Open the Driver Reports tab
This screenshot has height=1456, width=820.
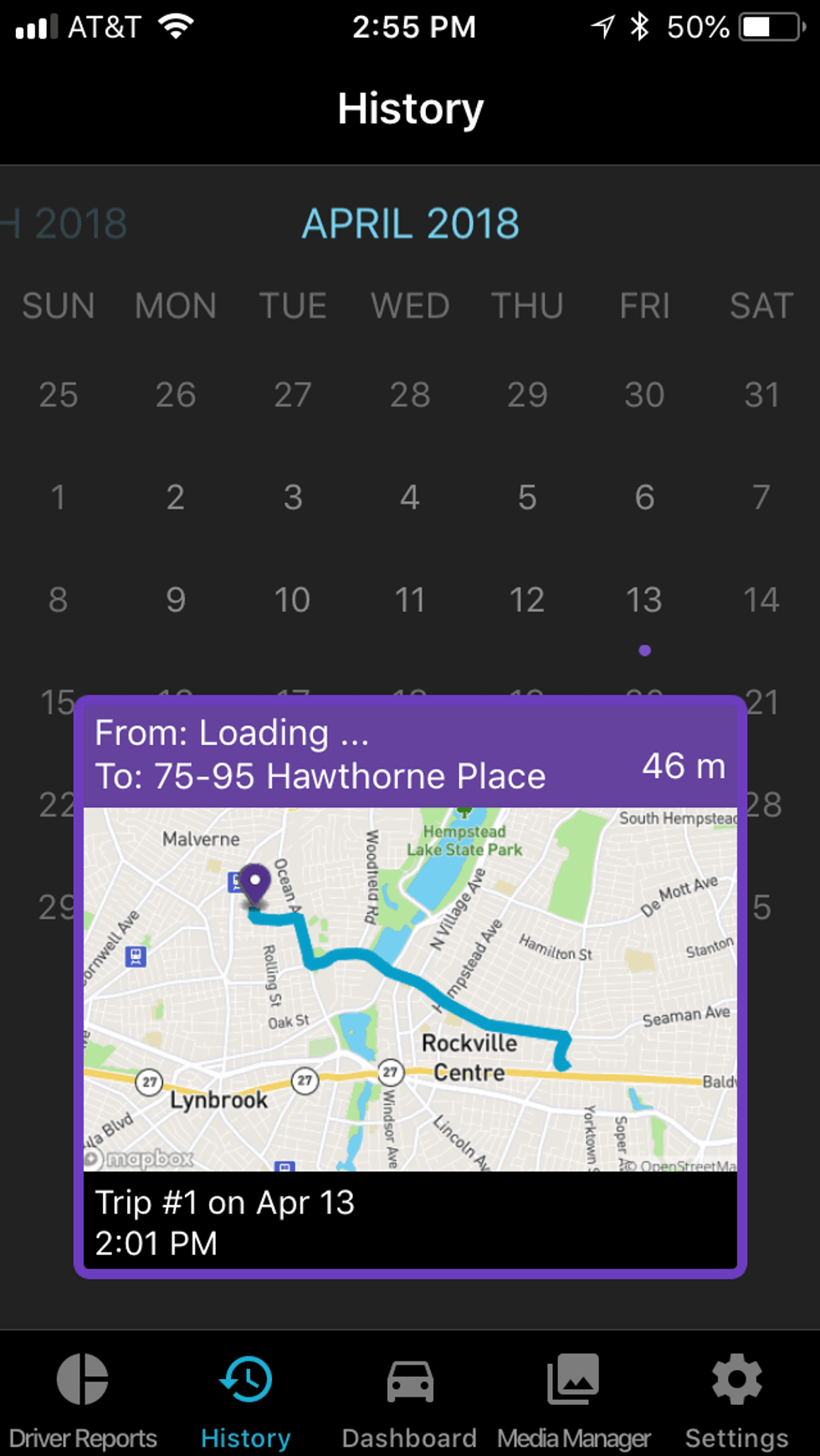tap(82, 1397)
